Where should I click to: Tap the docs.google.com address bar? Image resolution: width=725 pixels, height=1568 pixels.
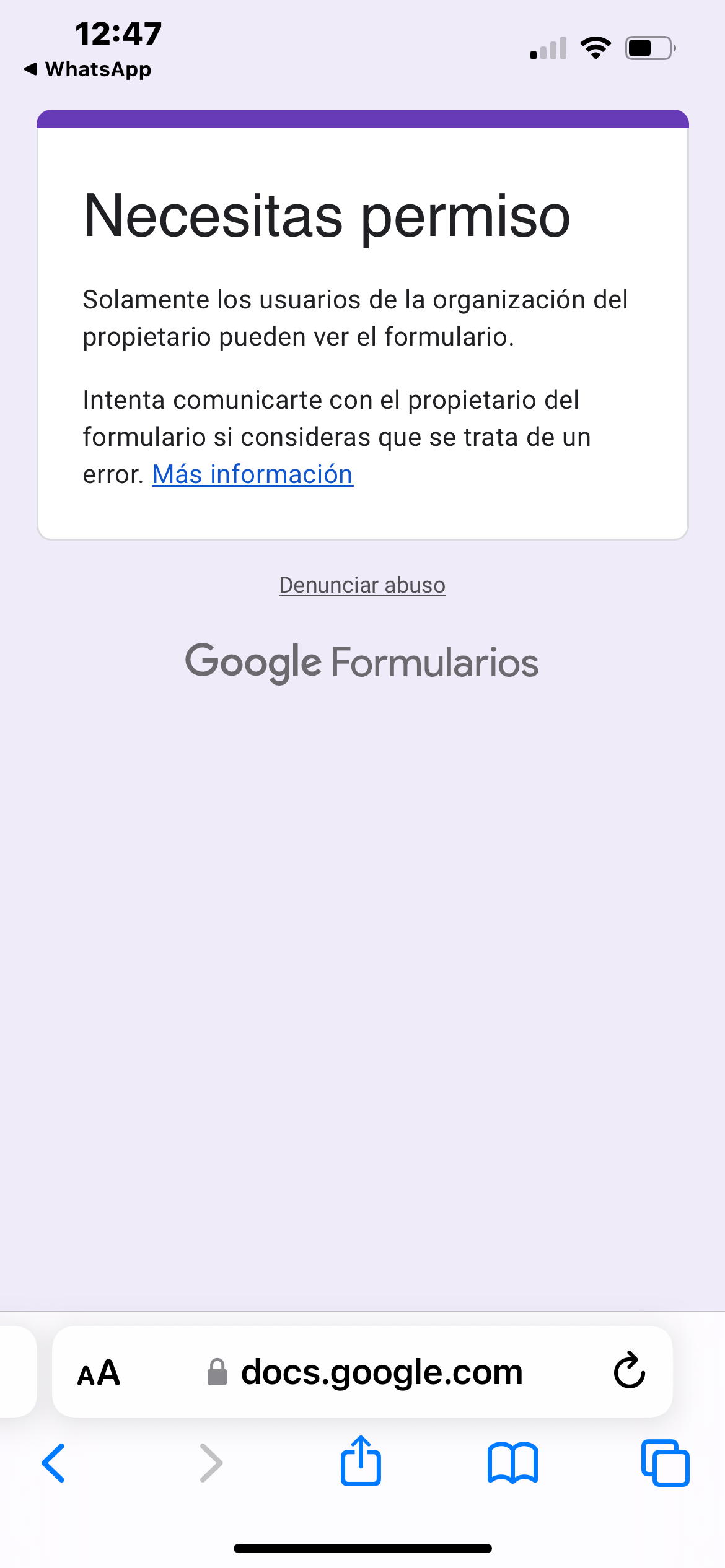pyautogui.click(x=381, y=1372)
